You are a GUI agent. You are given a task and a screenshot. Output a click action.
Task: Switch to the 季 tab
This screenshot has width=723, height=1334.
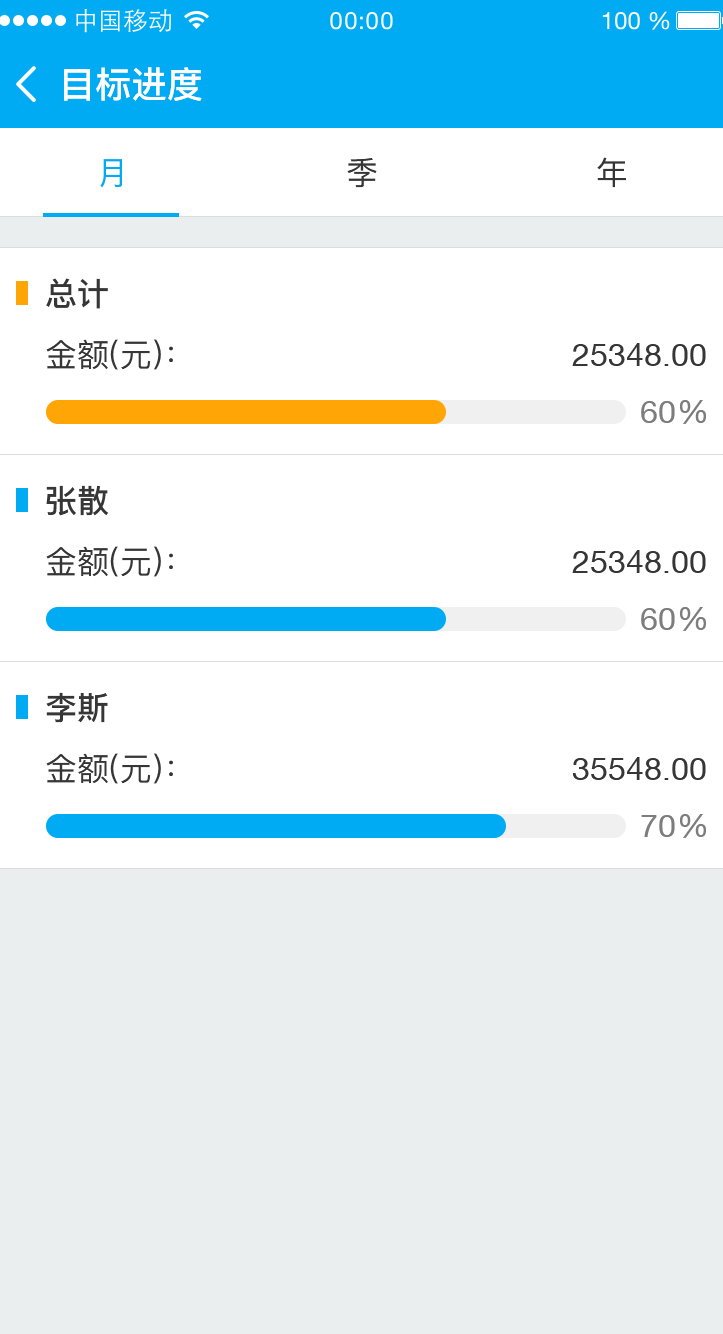click(x=361, y=173)
